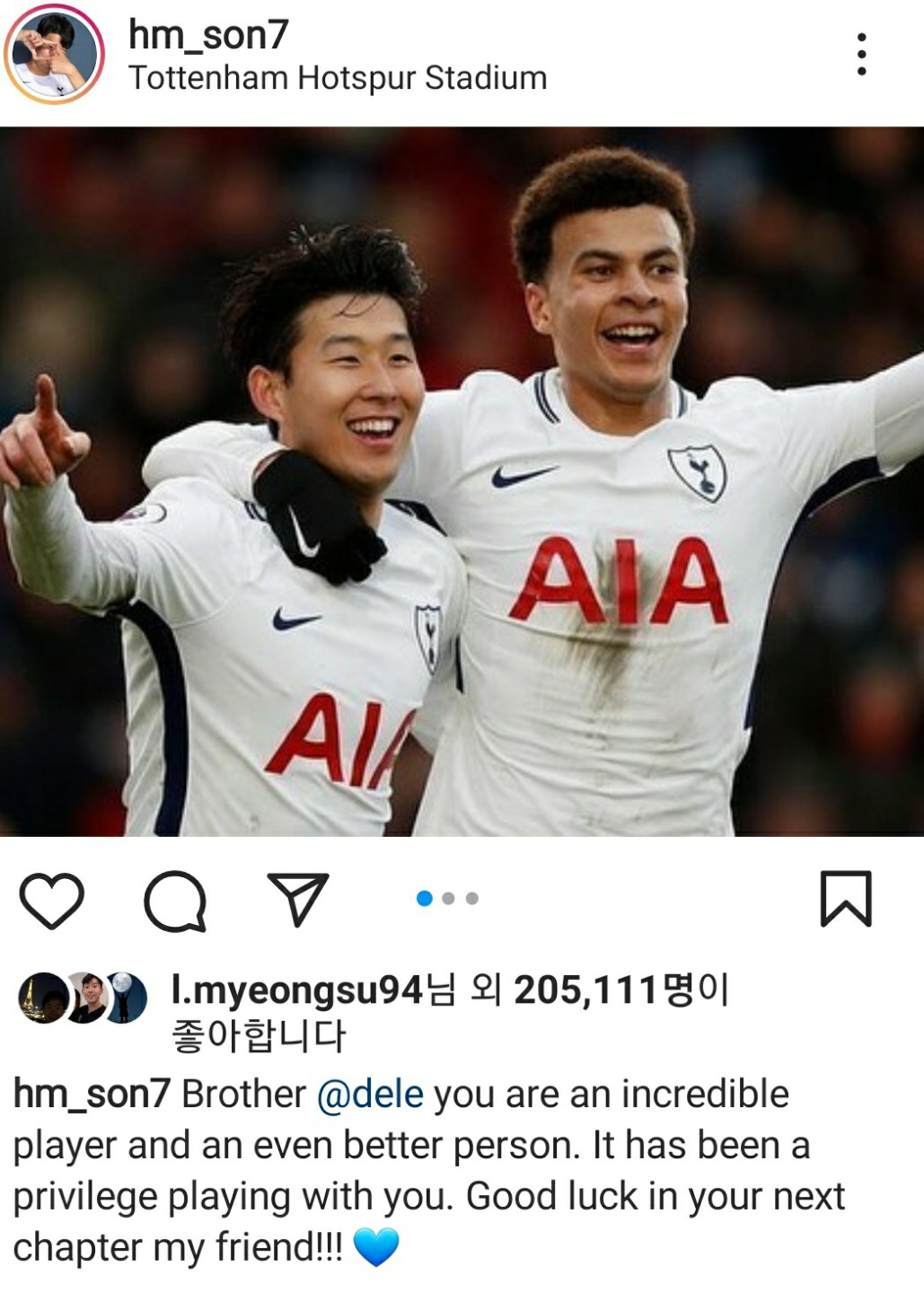Screen dimensions: 924x1293
Task: Open the Tottenham Hotspur Stadium location
Action: [x=338, y=78]
